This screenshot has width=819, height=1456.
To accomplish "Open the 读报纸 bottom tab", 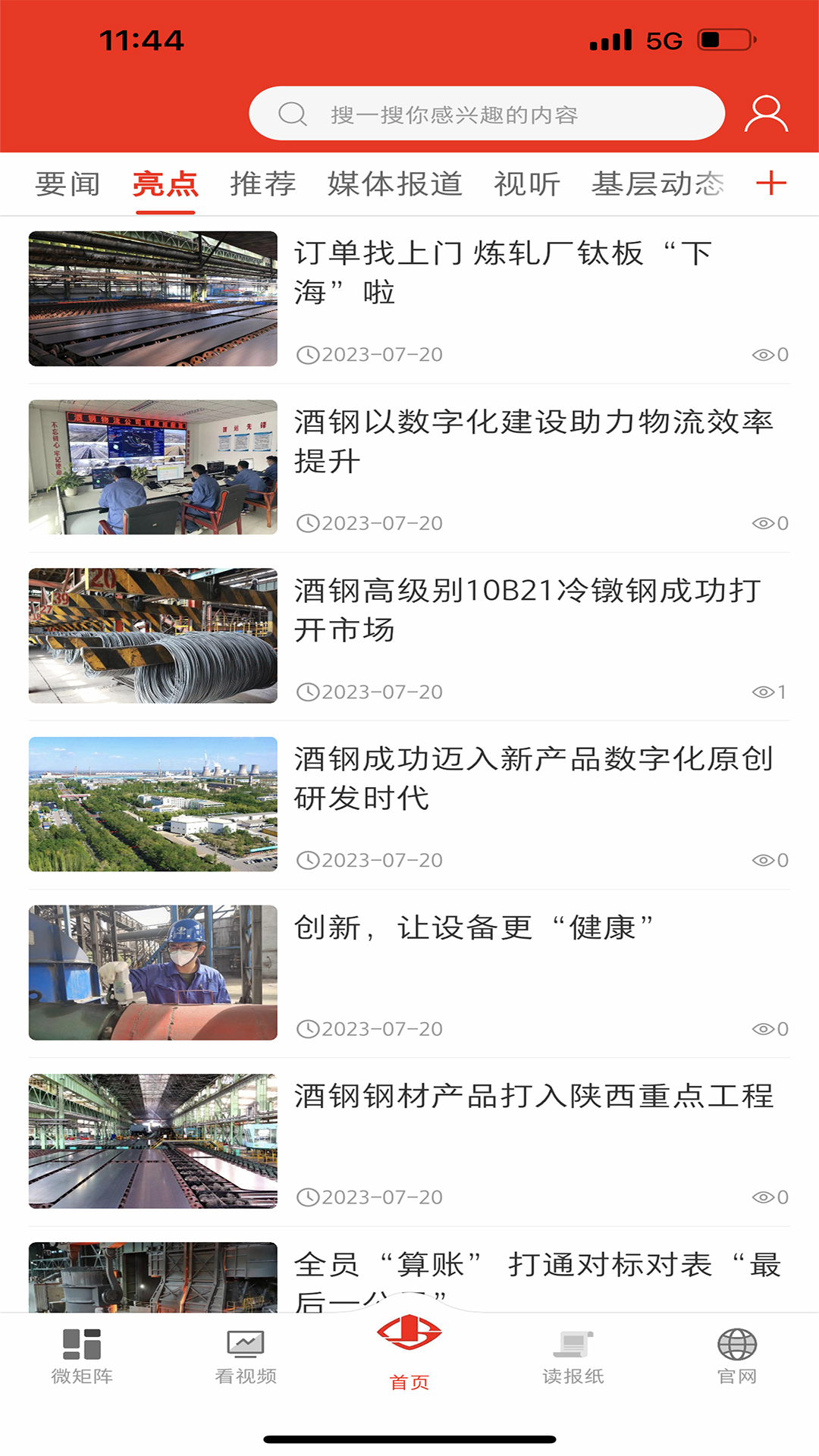I will tap(573, 1356).
